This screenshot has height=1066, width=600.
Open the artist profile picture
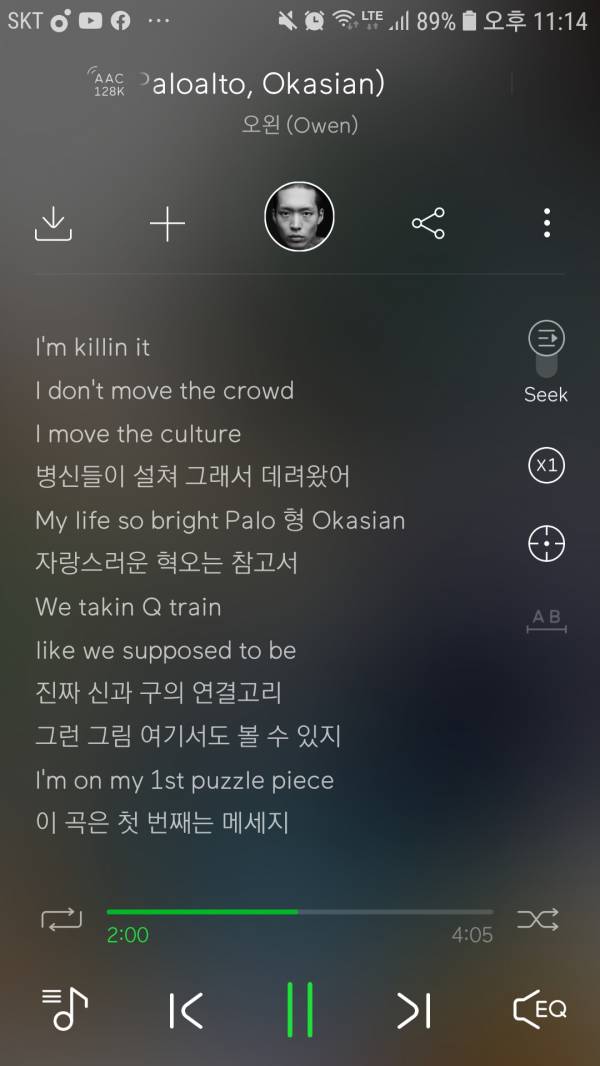click(299, 217)
